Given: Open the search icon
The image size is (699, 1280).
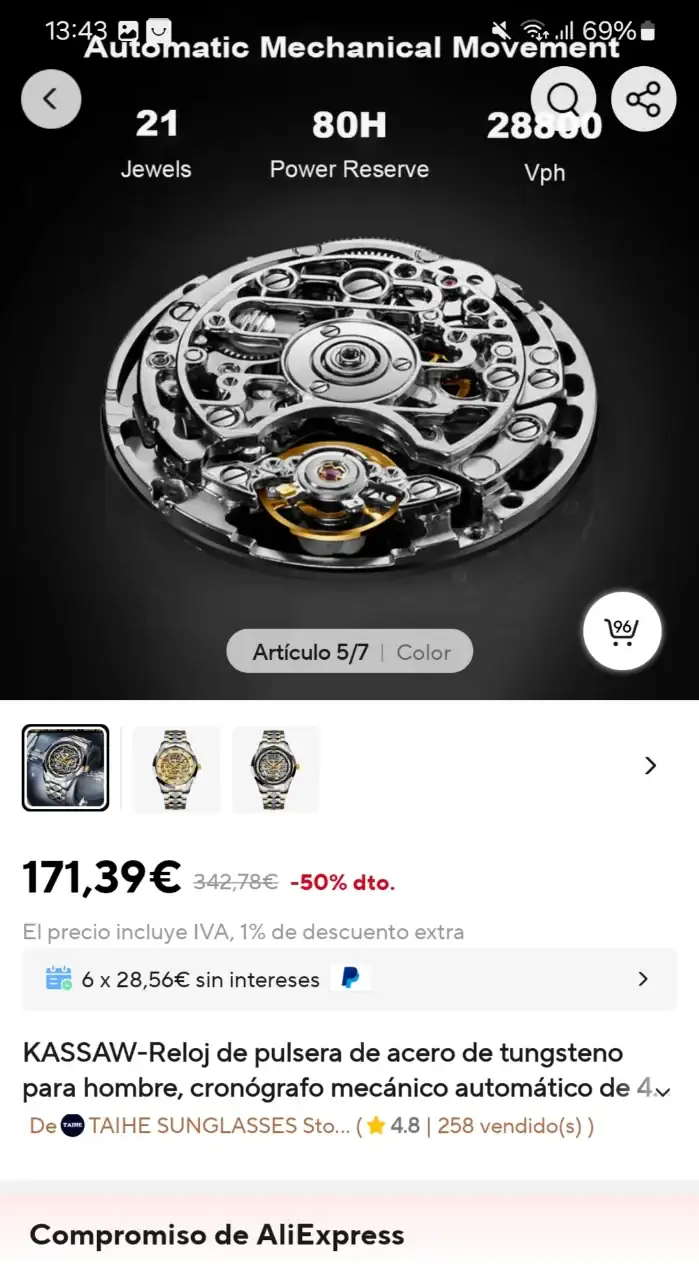Looking at the screenshot, I should (x=563, y=99).
